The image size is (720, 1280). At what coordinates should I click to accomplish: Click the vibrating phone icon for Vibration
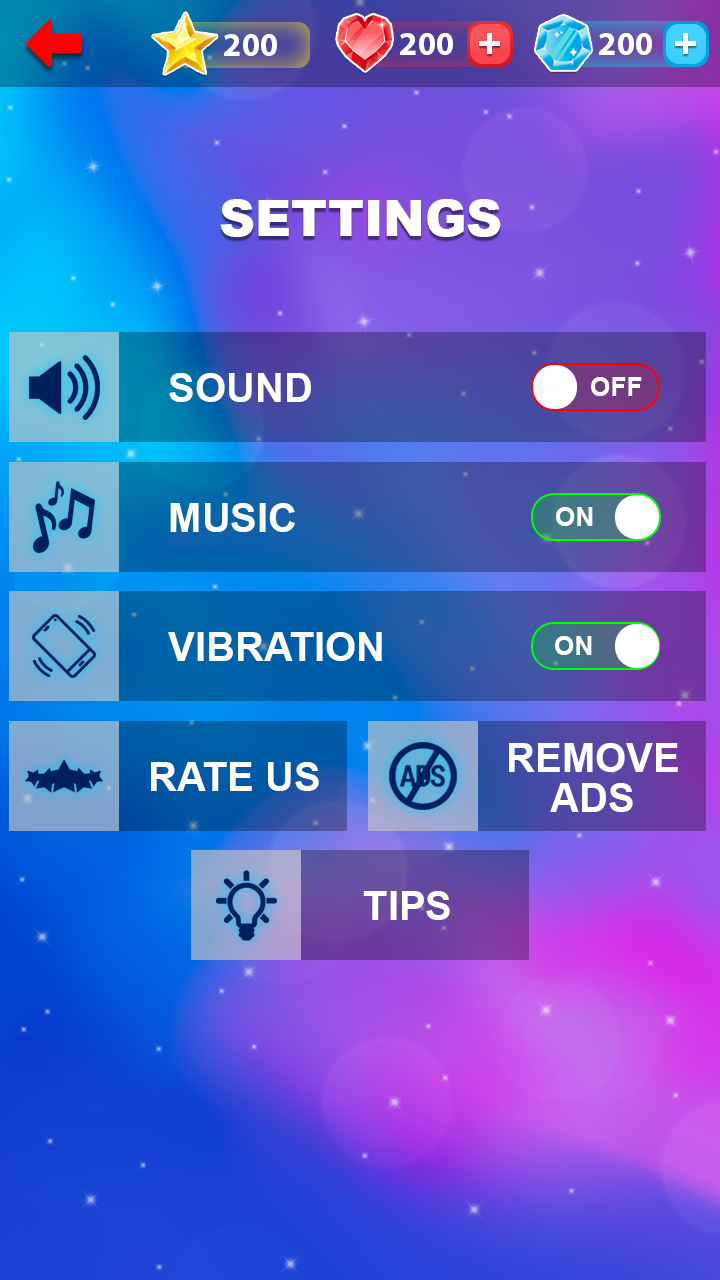point(63,646)
